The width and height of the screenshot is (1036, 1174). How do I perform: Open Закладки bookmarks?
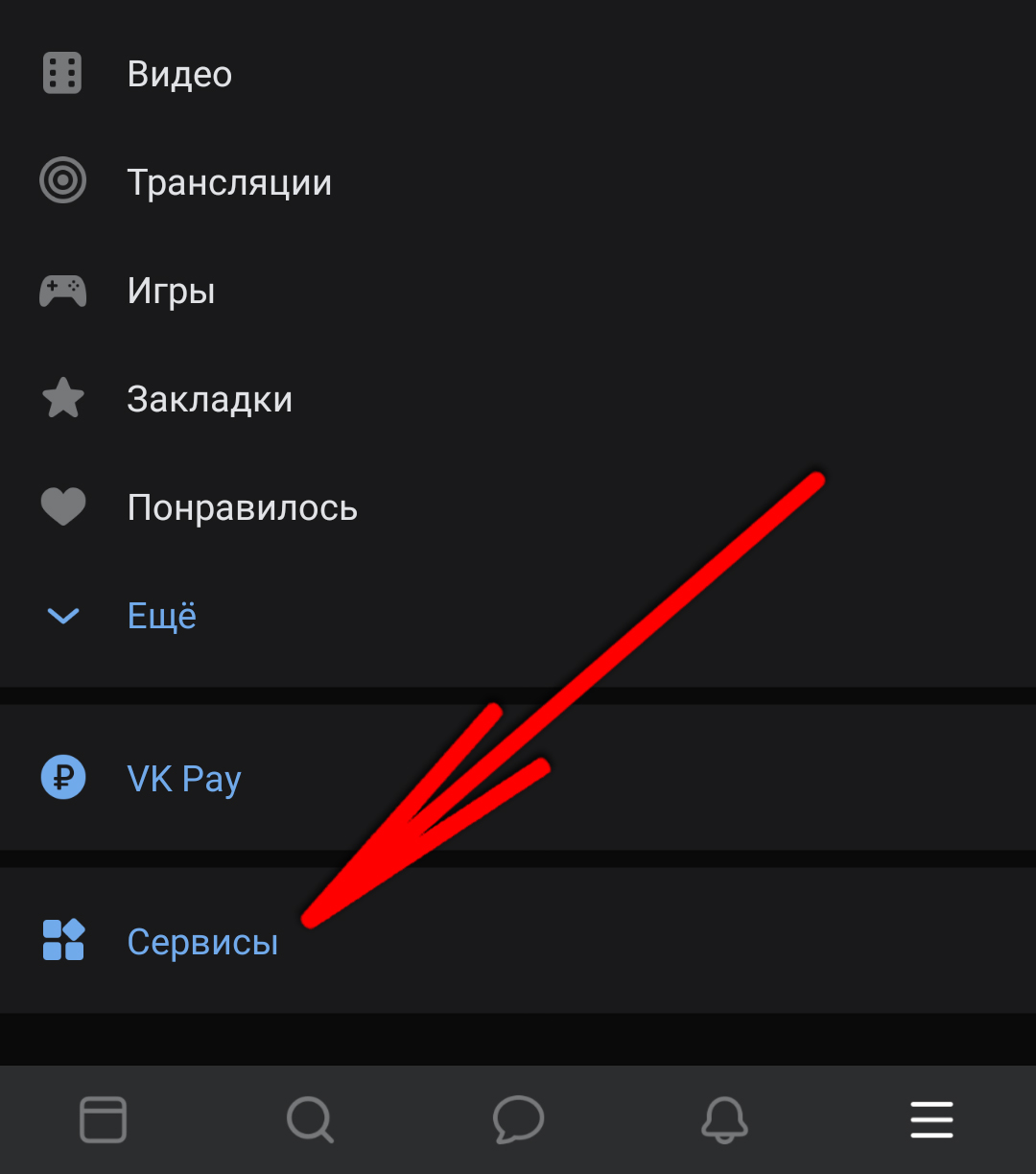click(x=209, y=399)
